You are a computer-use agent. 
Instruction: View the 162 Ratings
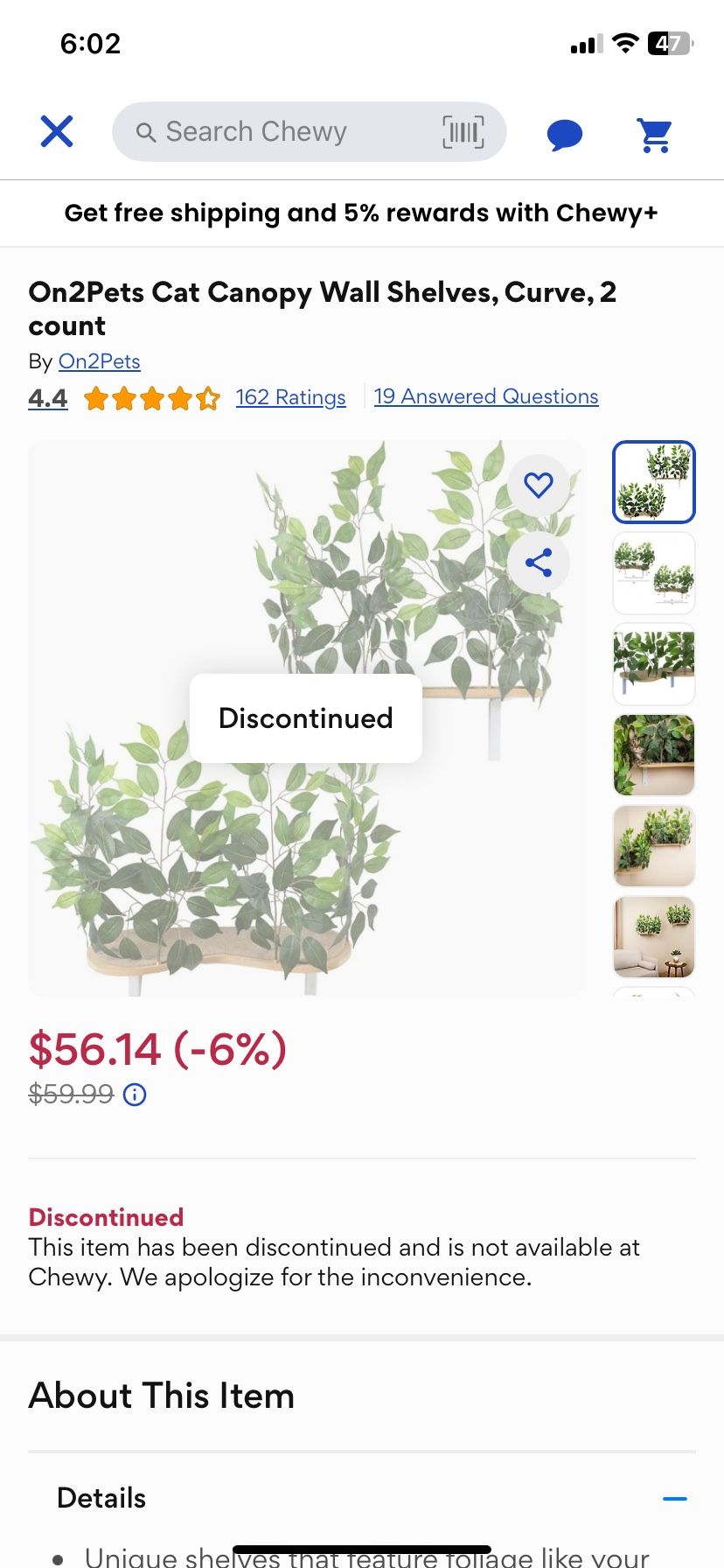(x=290, y=397)
